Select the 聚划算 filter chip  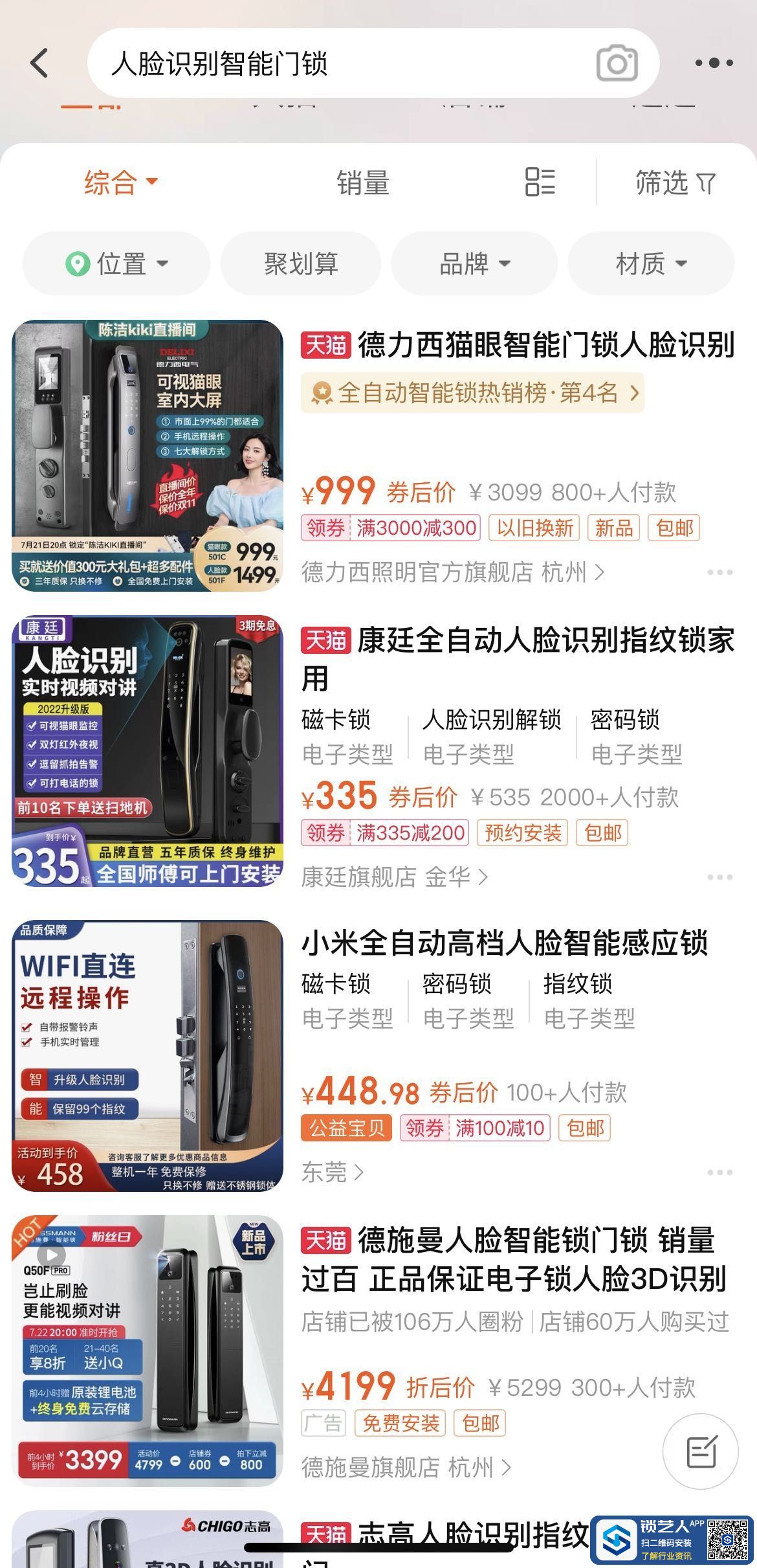point(301,263)
